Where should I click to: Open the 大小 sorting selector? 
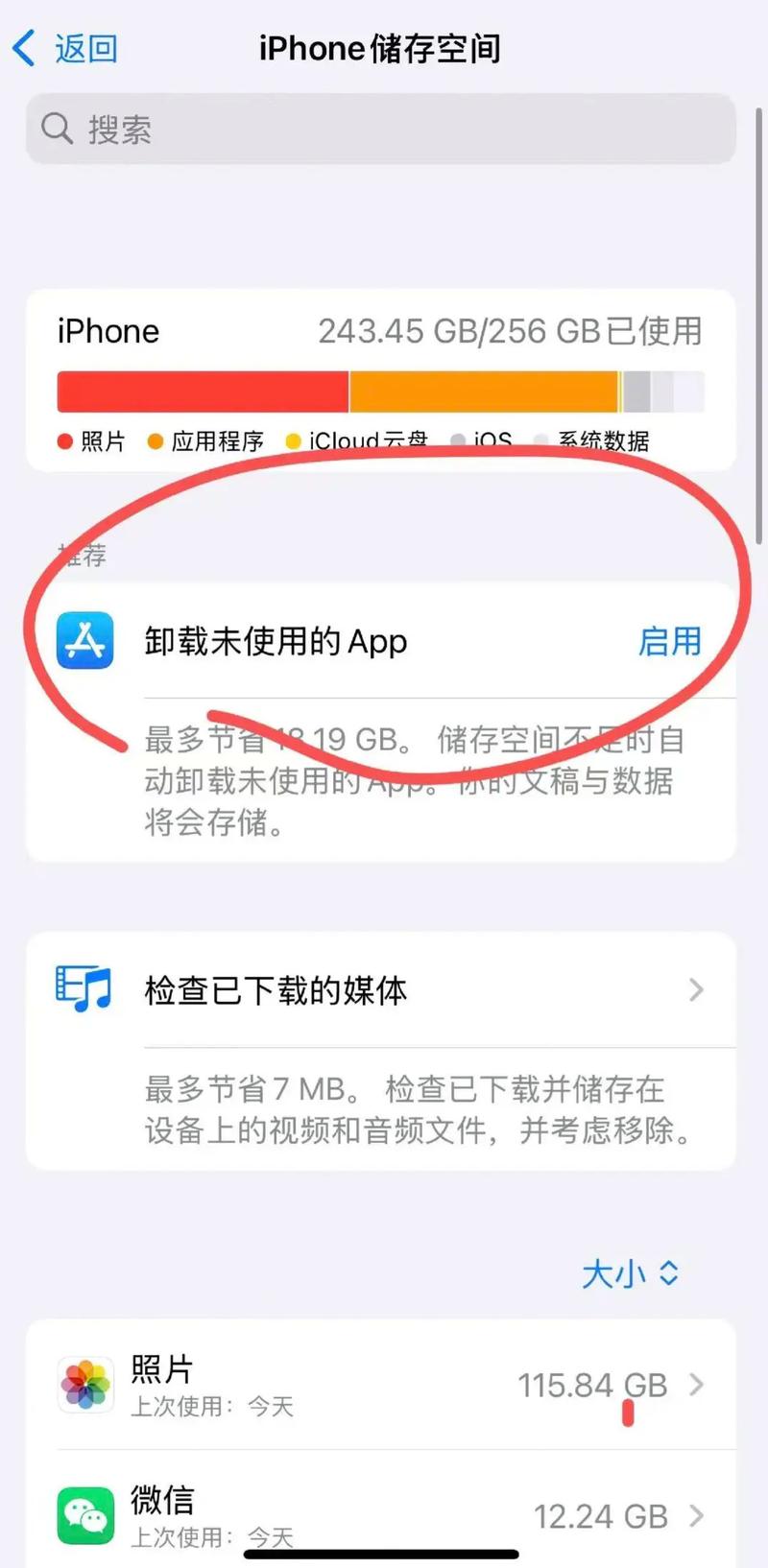631,1273
